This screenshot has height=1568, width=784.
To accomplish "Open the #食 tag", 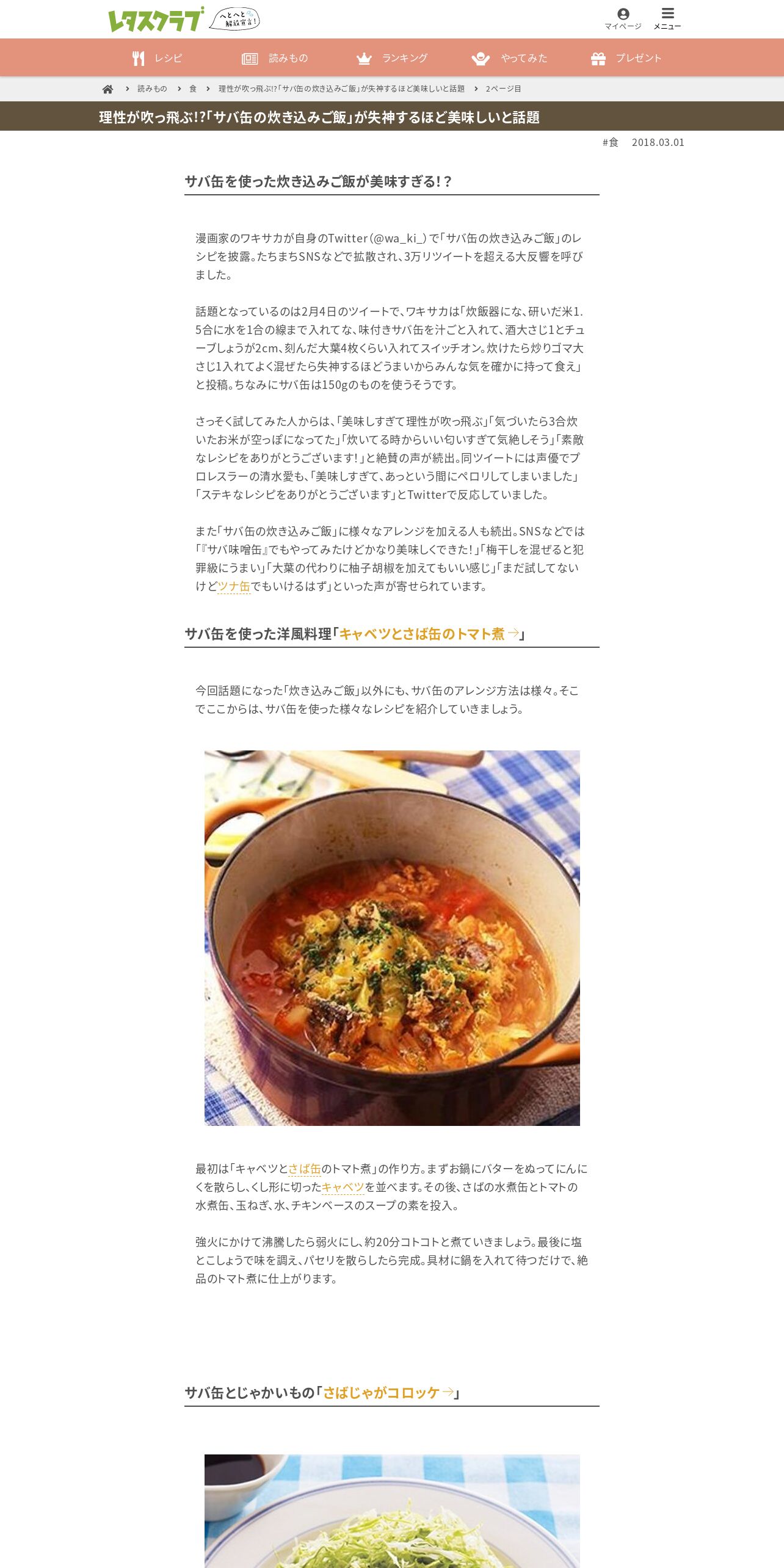I will (x=610, y=142).
